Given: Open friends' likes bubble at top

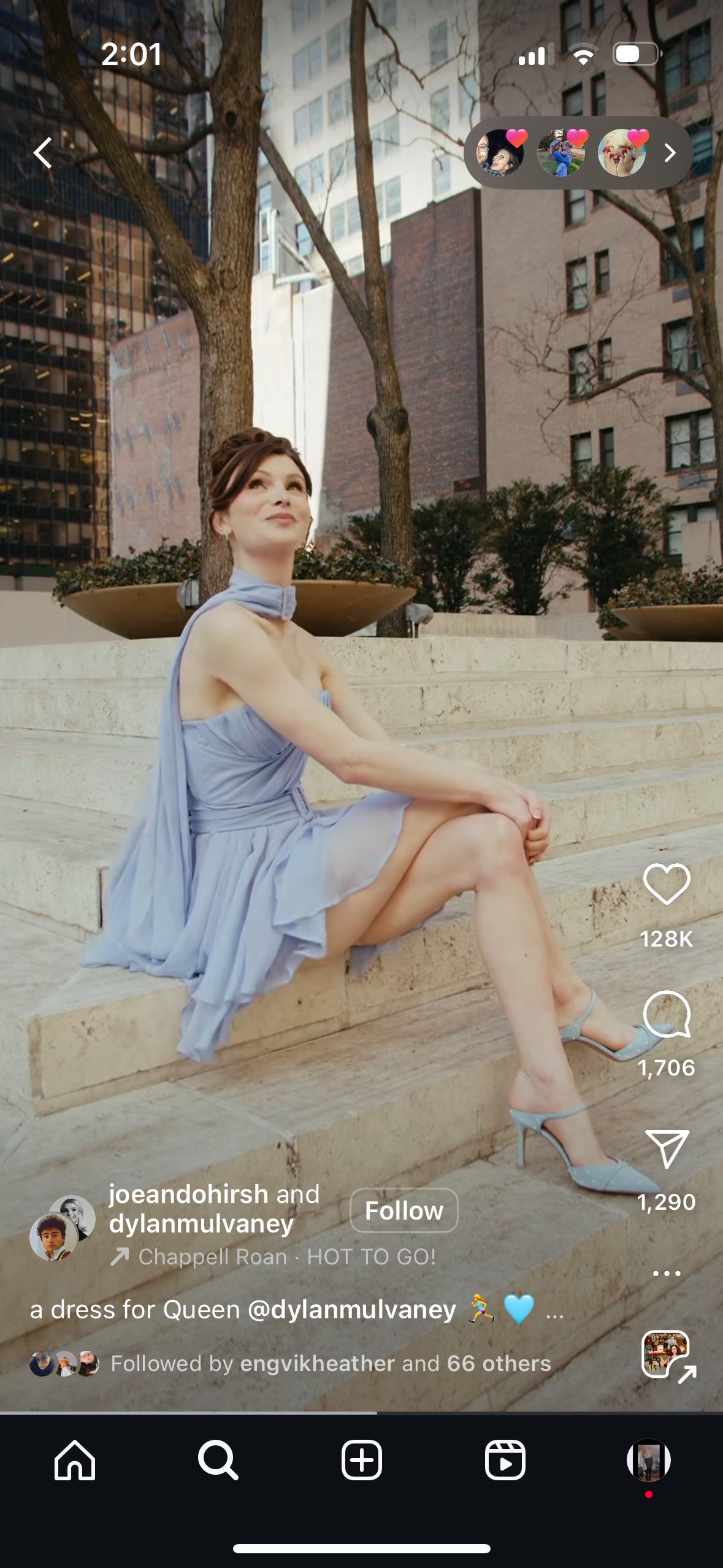Looking at the screenshot, I should [x=576, y=153].
